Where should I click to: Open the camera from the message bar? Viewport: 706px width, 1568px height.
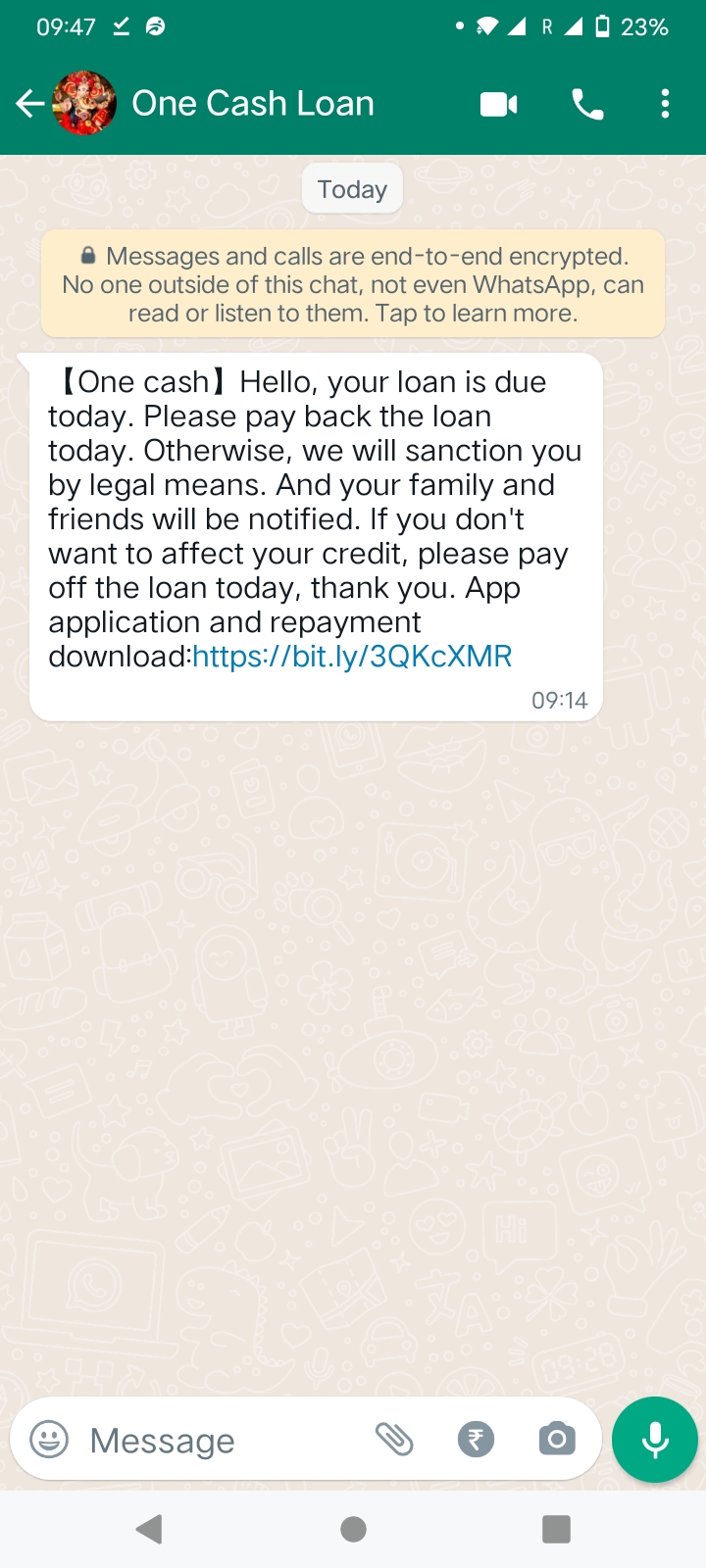click(557, 1439)
